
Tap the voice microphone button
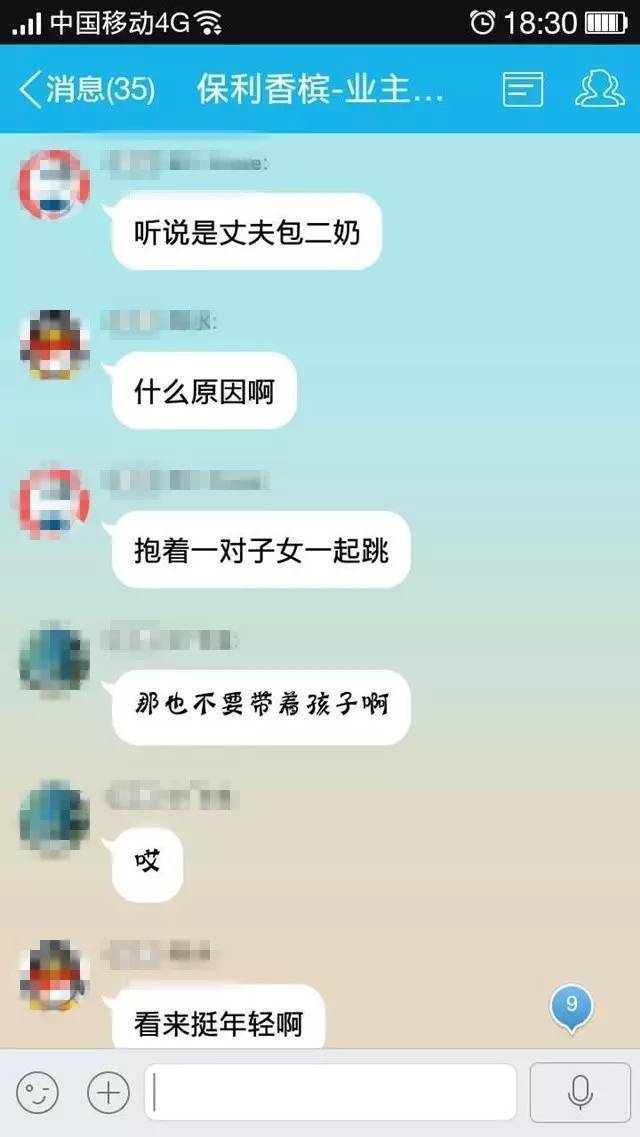tap(580, 1092)
